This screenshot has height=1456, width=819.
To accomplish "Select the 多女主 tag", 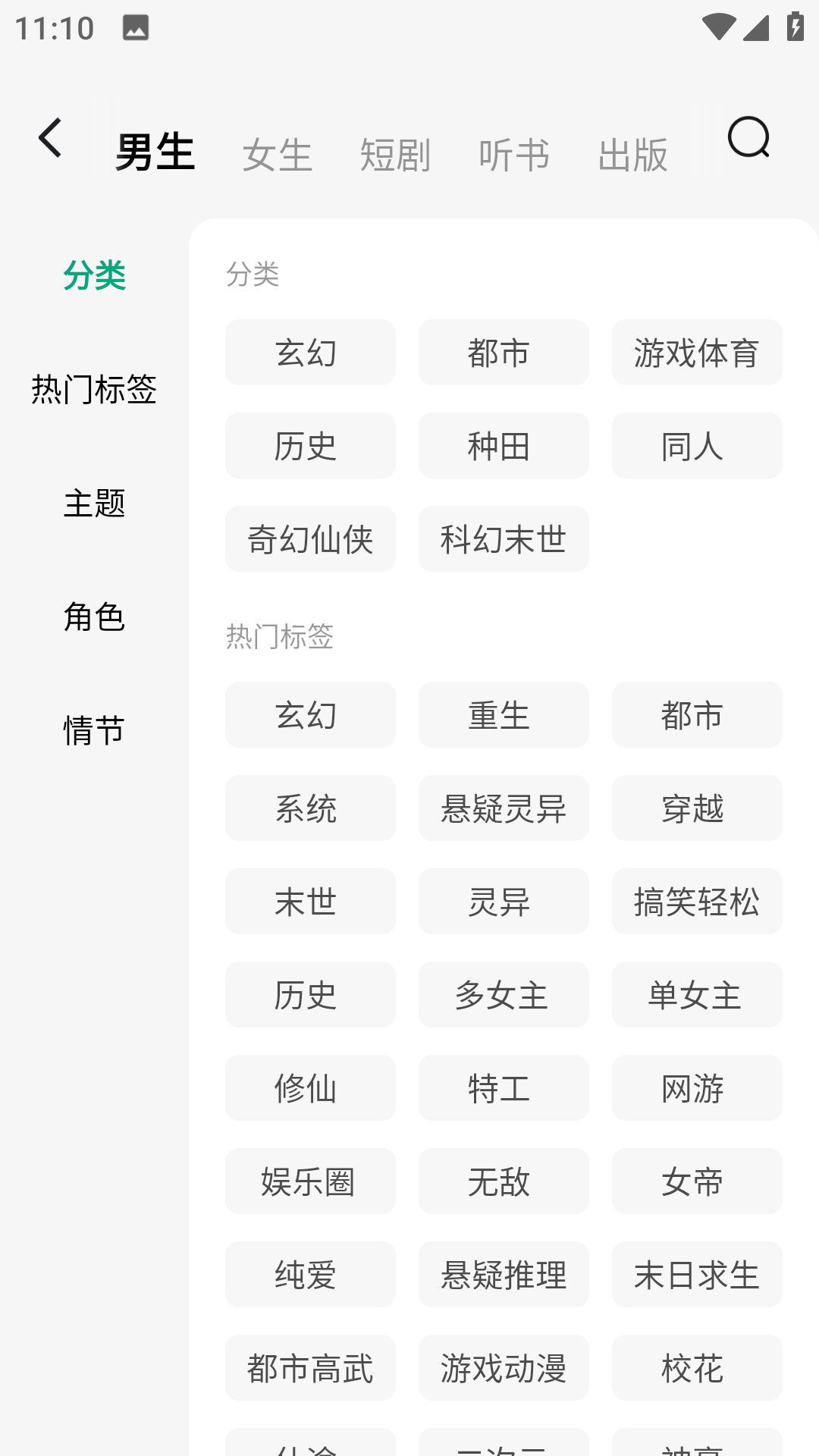I will click(504, 995).
